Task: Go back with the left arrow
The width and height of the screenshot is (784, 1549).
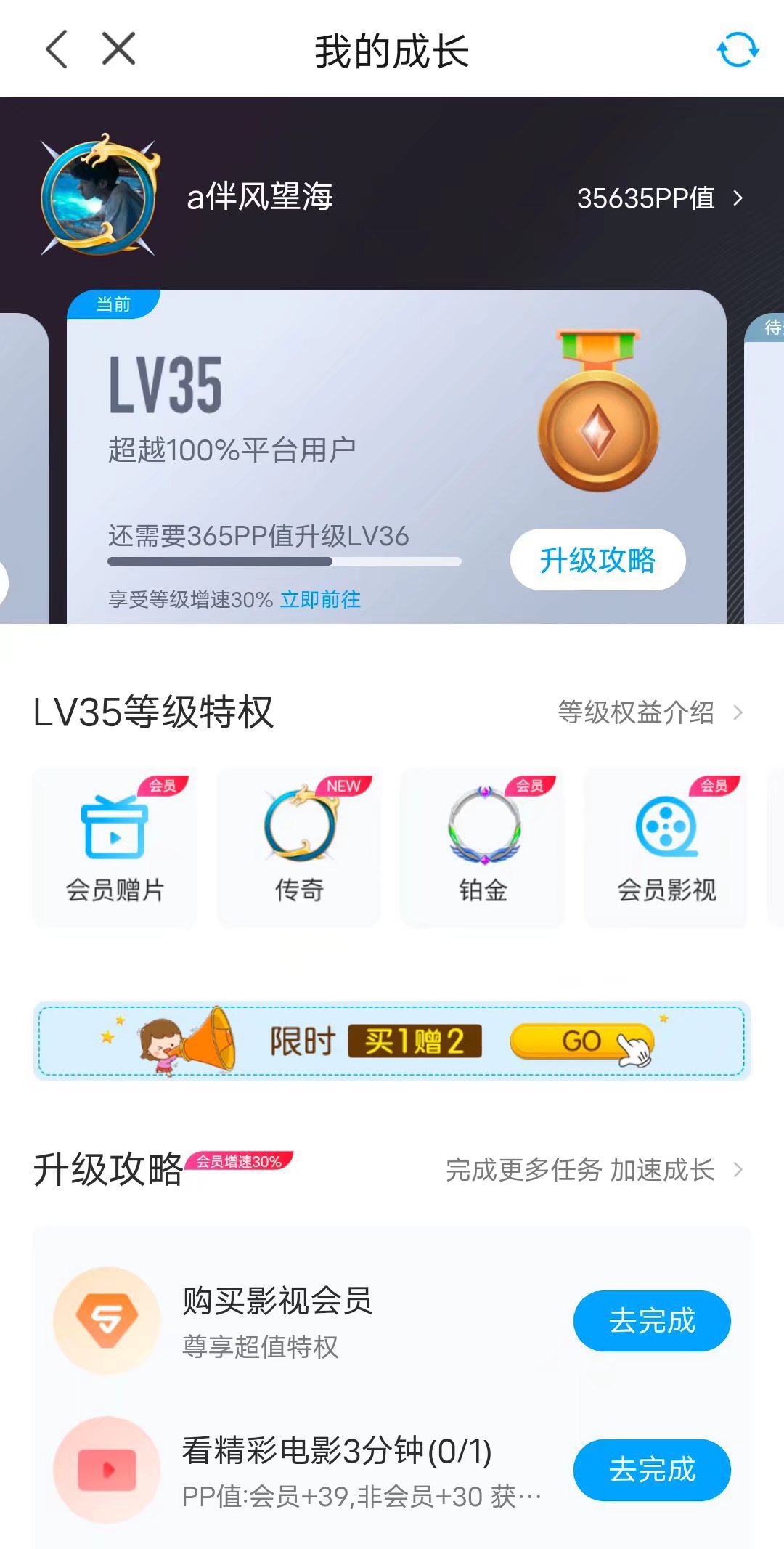Action: 57,49
